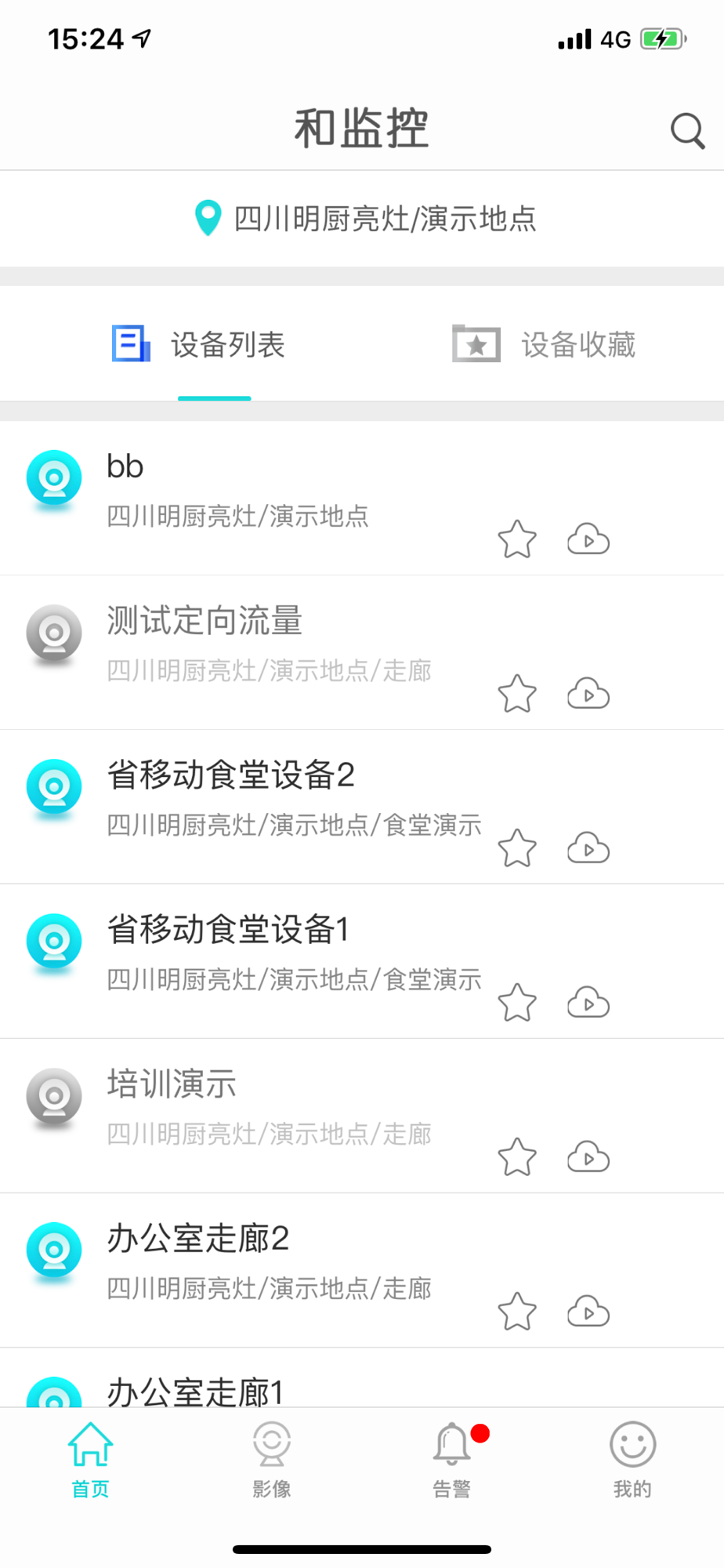The height and width of the screenshot is (1568, 724).
Task: Go to the 影像 tab
Action: pyautogui.click(x=272, y=1460)
